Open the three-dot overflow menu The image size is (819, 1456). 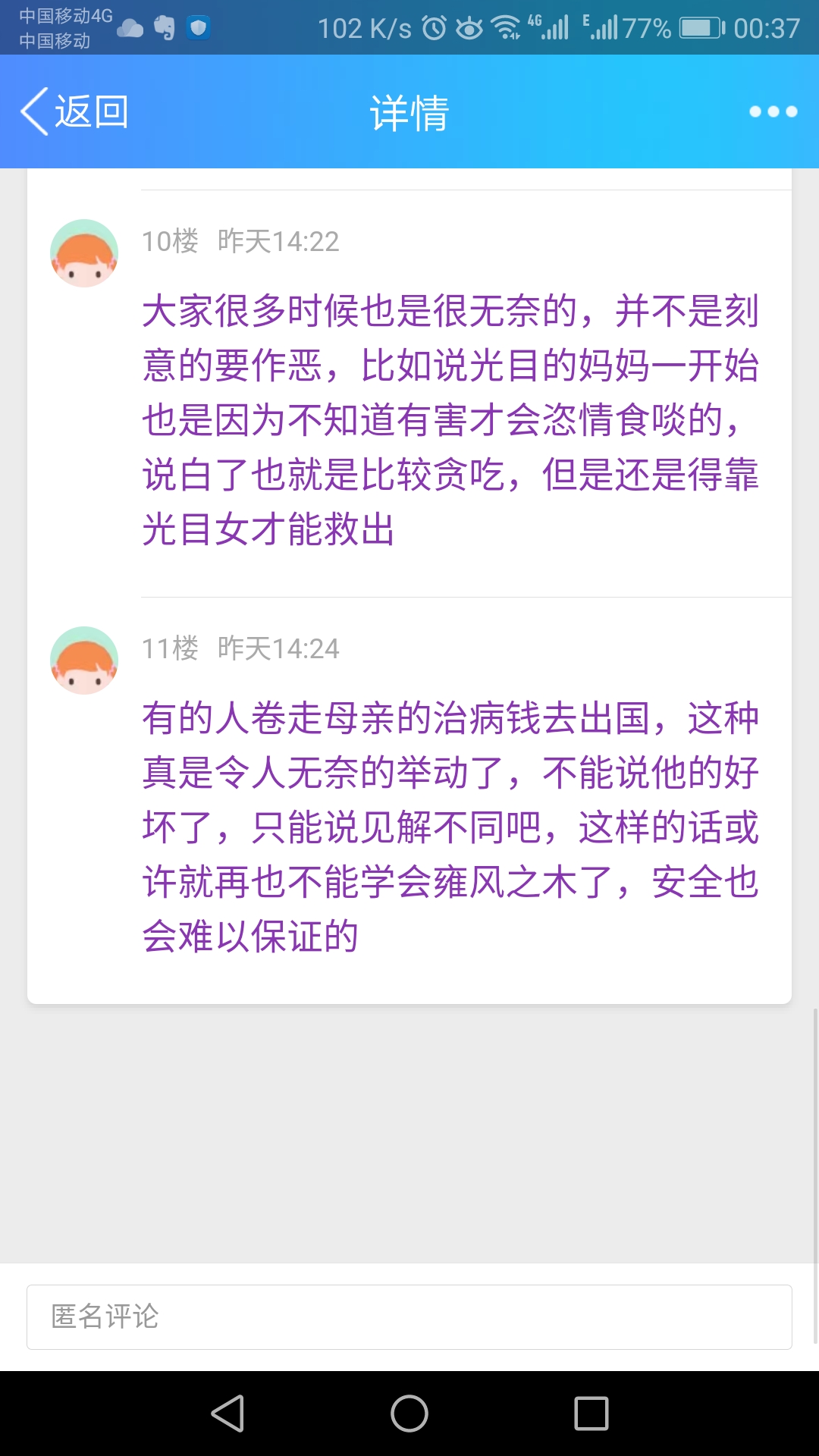tap(773, 111)
